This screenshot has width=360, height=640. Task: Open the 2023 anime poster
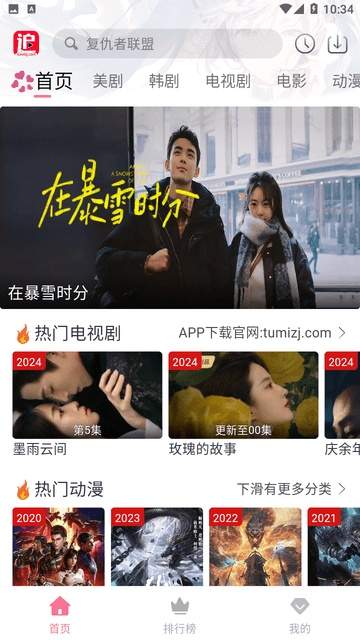point(157,547)
